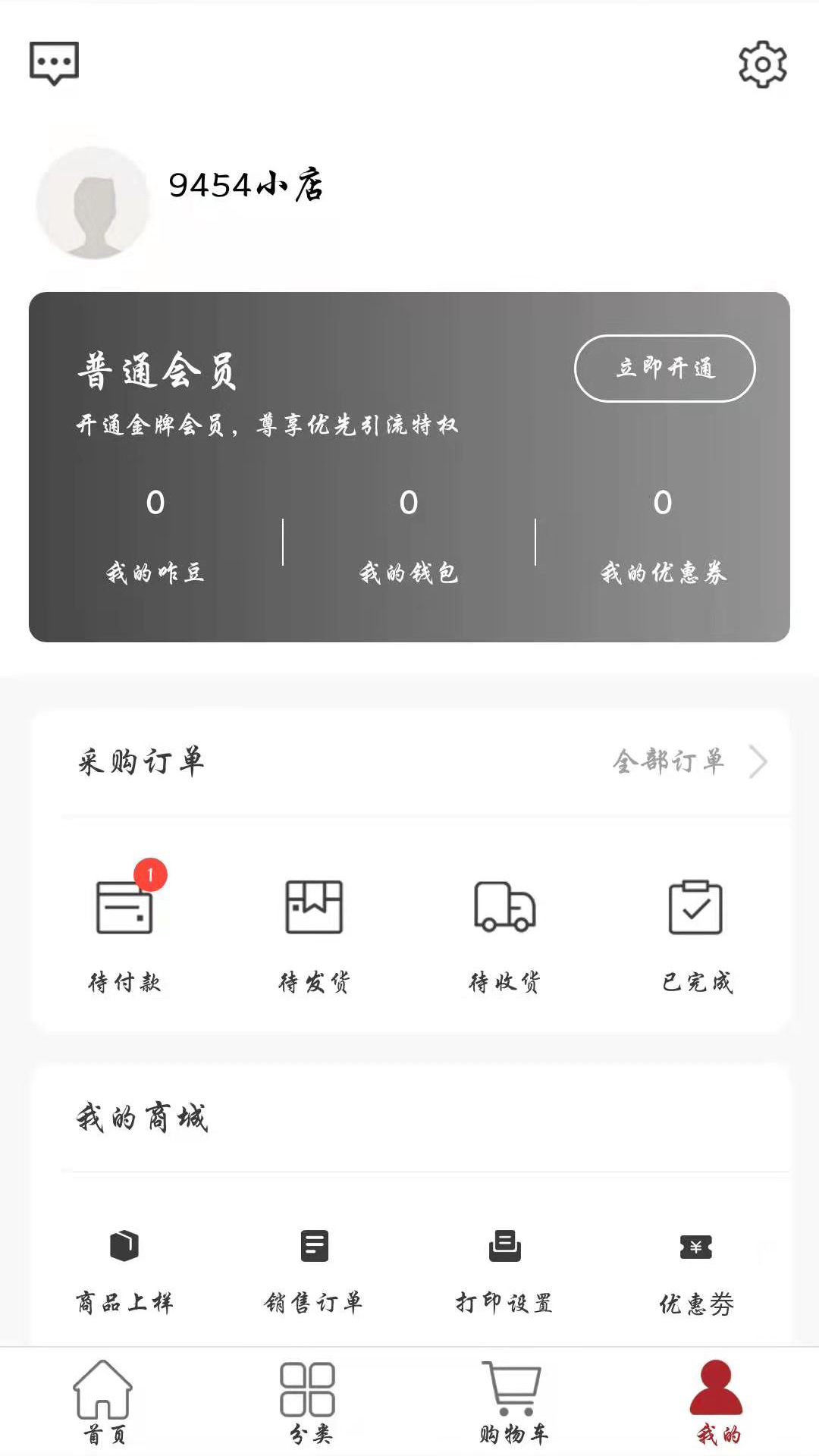
Task: Tap the profile avatar
Action: coord(93,202)
